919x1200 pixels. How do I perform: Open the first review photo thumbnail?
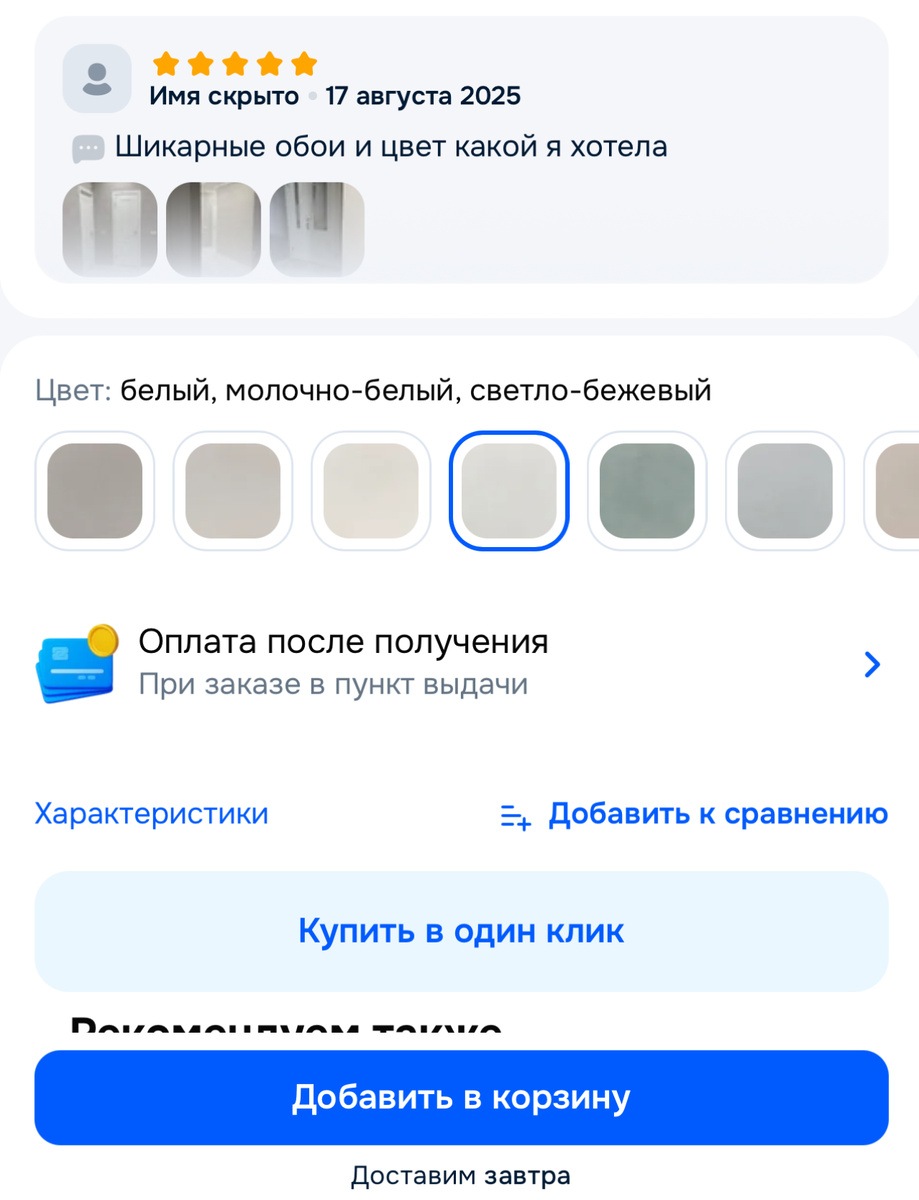(x=110, y=229)
